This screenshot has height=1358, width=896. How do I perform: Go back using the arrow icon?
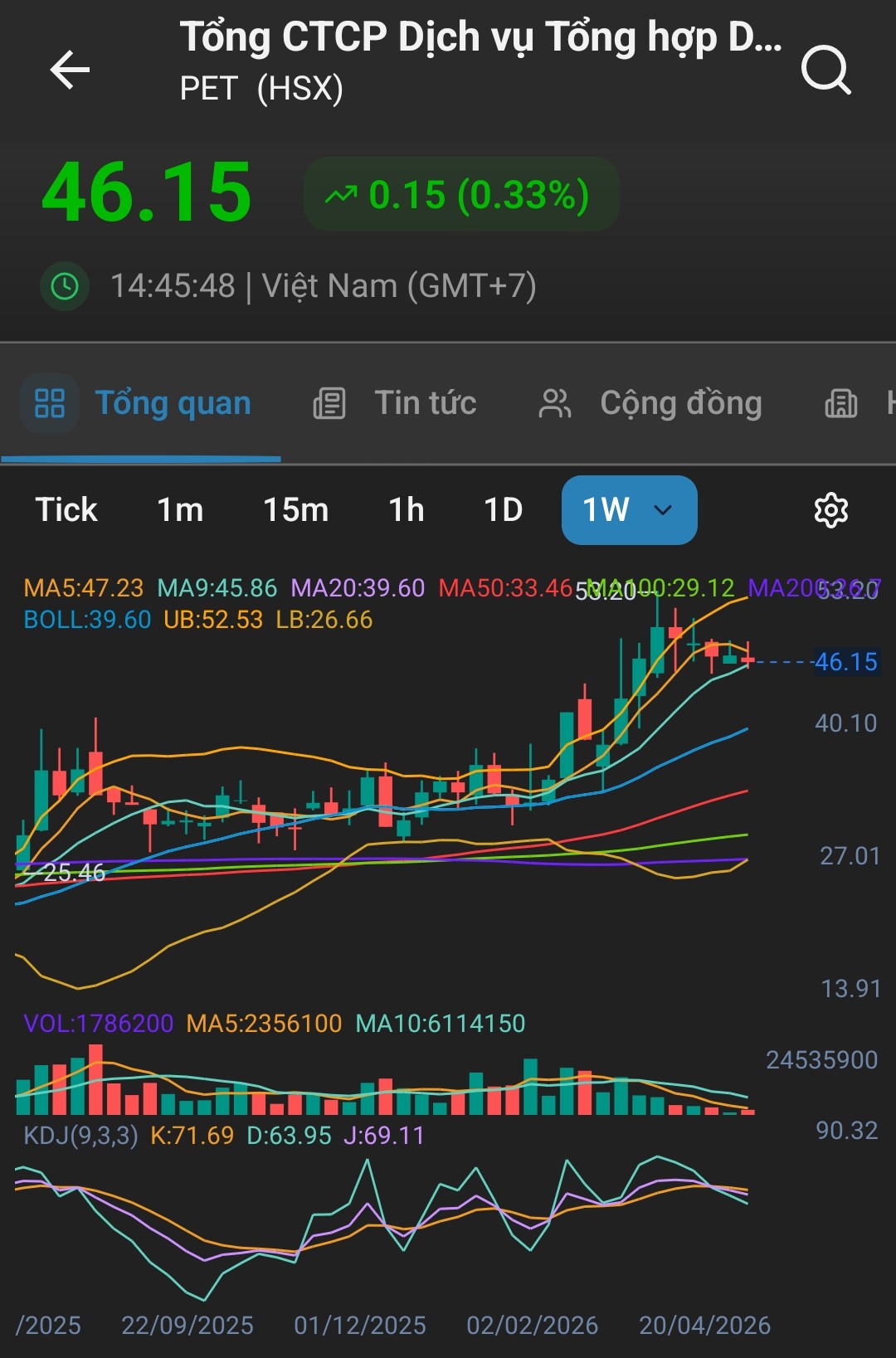[70, 69]
